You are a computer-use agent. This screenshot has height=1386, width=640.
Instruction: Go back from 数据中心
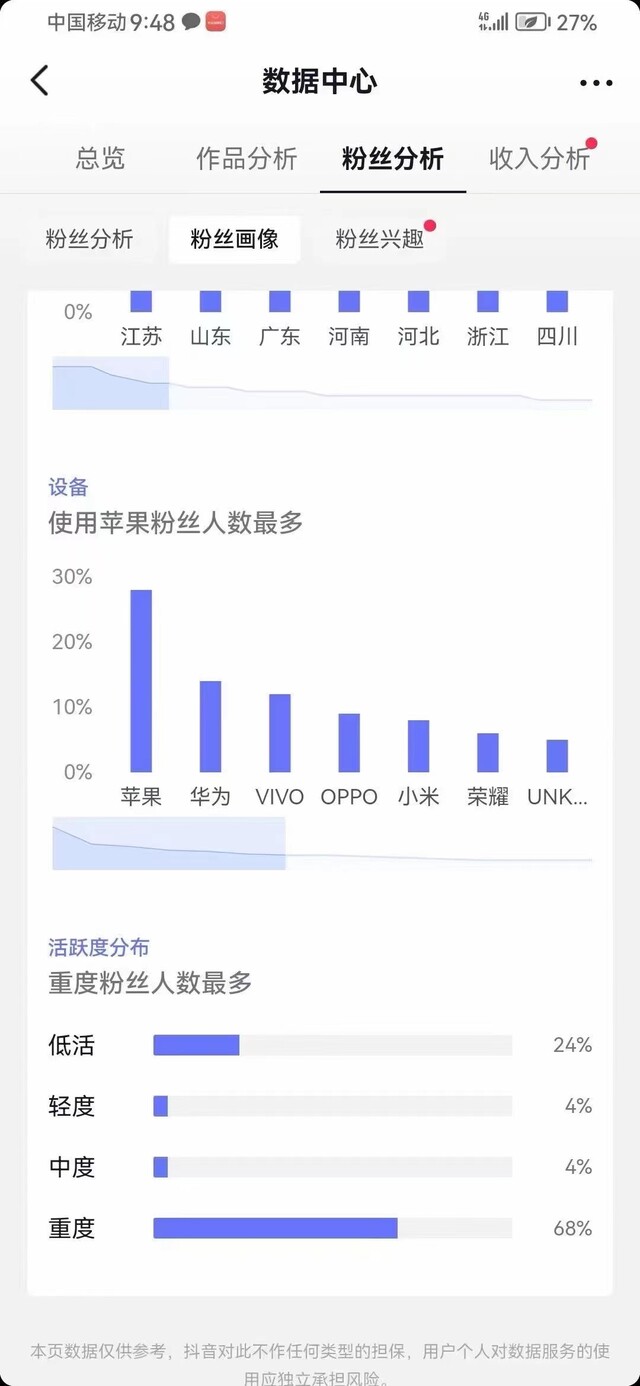(x=39, y=81)
